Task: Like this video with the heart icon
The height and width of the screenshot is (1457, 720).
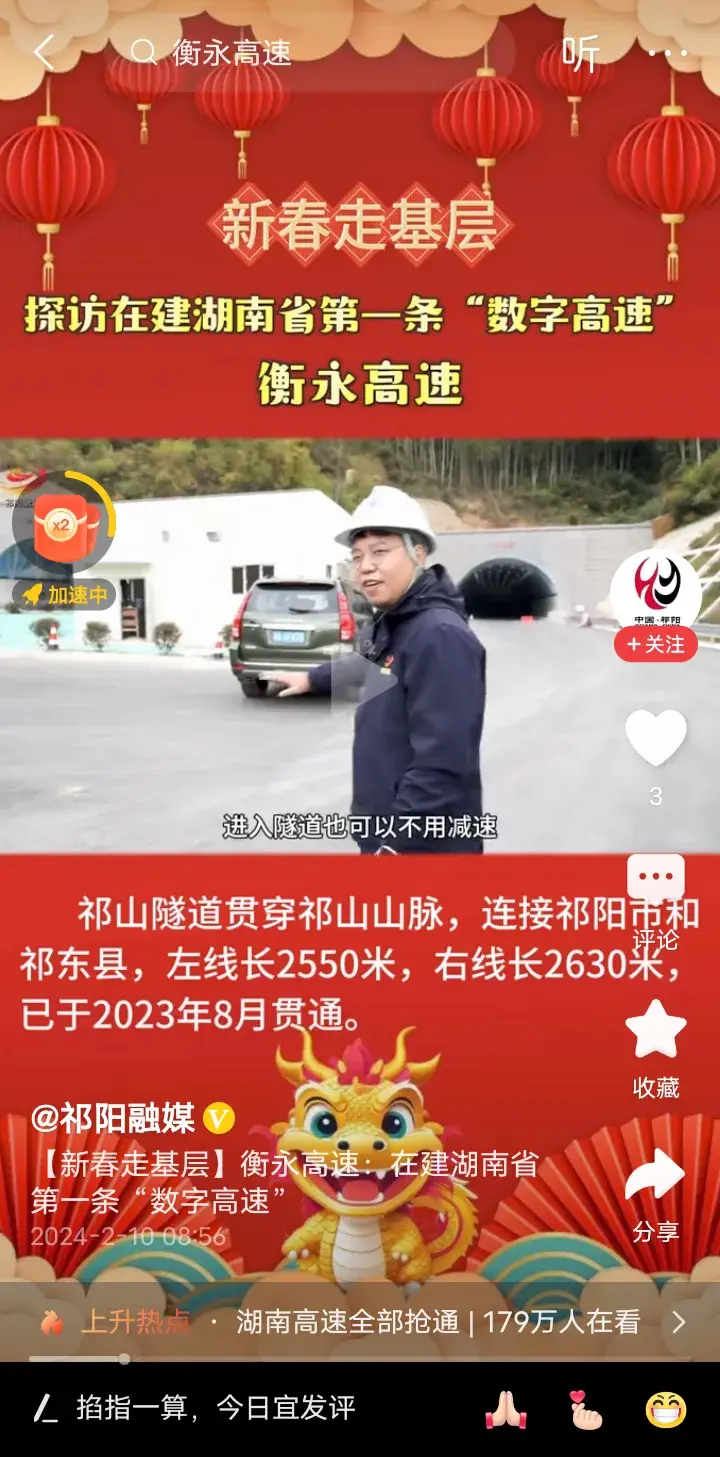Action: (655, 738)
